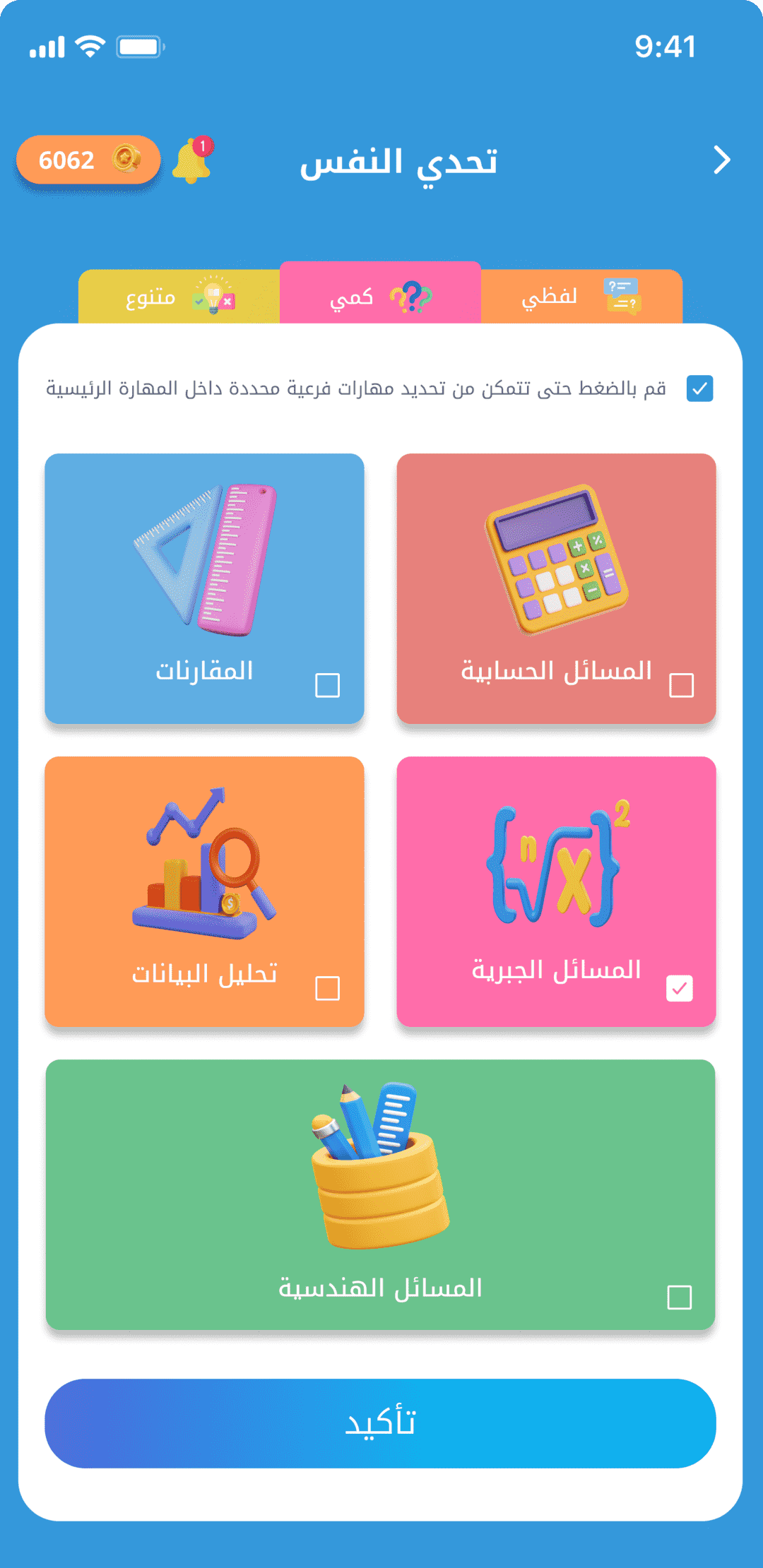
Task: Check the تحليل البيانات checkbox
Action: click(x=327, y=988)
